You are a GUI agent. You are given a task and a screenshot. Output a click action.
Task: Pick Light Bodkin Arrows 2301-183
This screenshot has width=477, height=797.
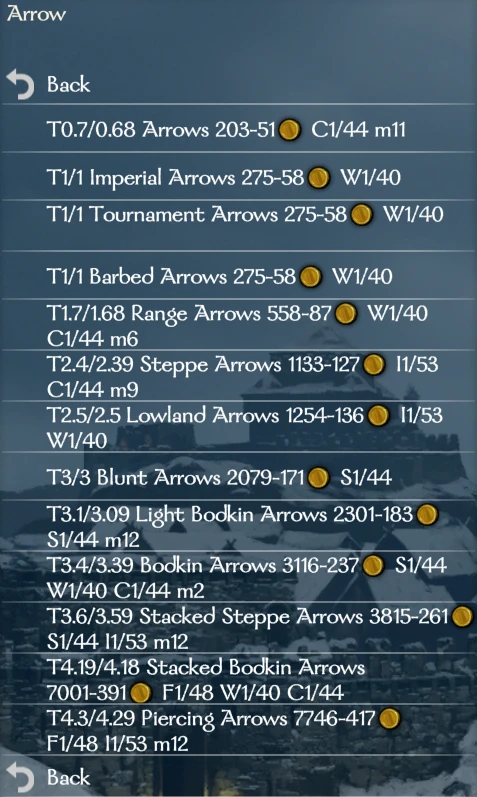click(x=238, y=527)
